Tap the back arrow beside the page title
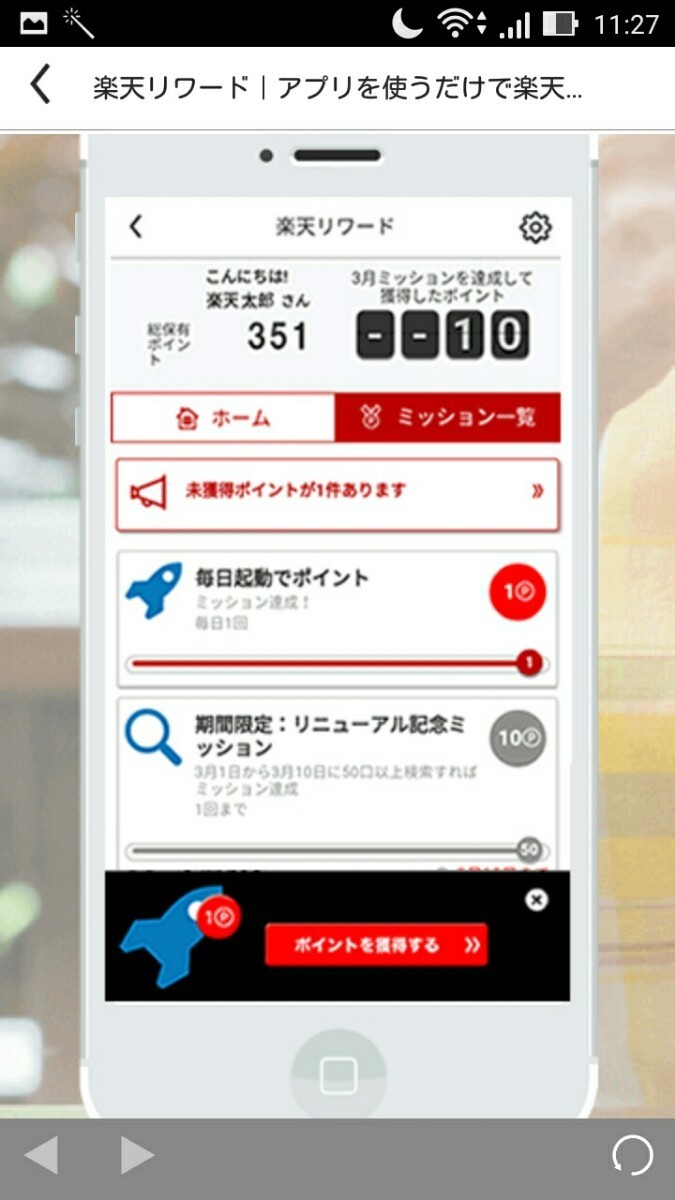675x1200 pixels. click(40, 86)
